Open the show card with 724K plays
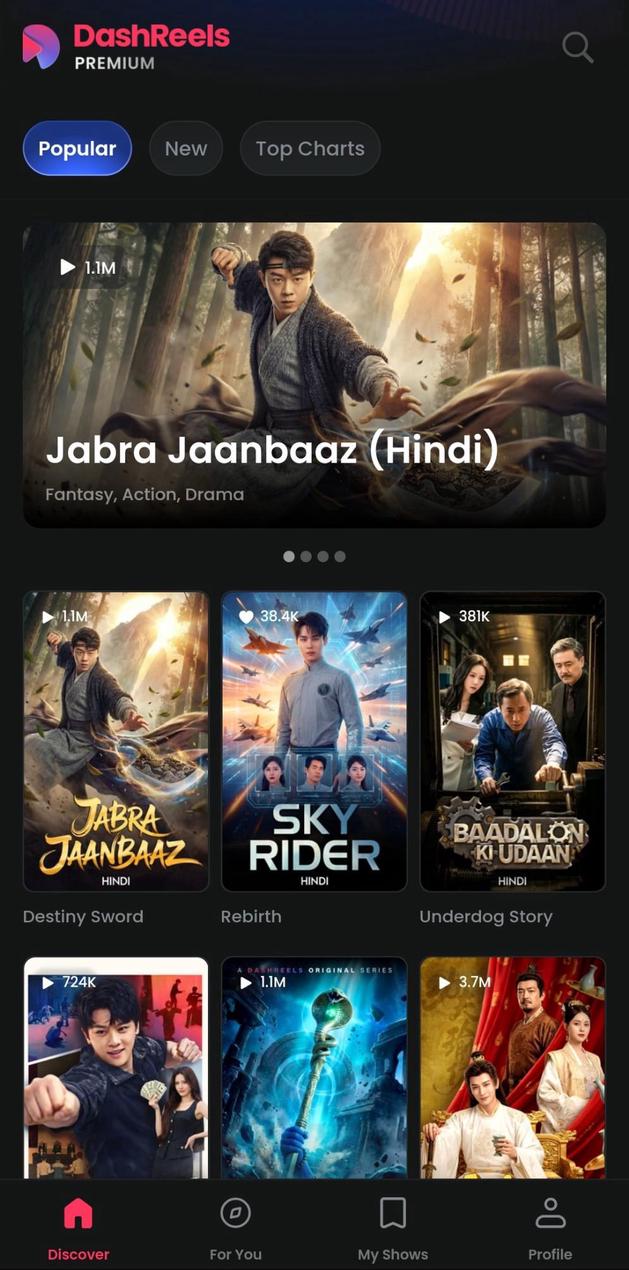This screenshot has width=629, height=1270. [116, 1067]
